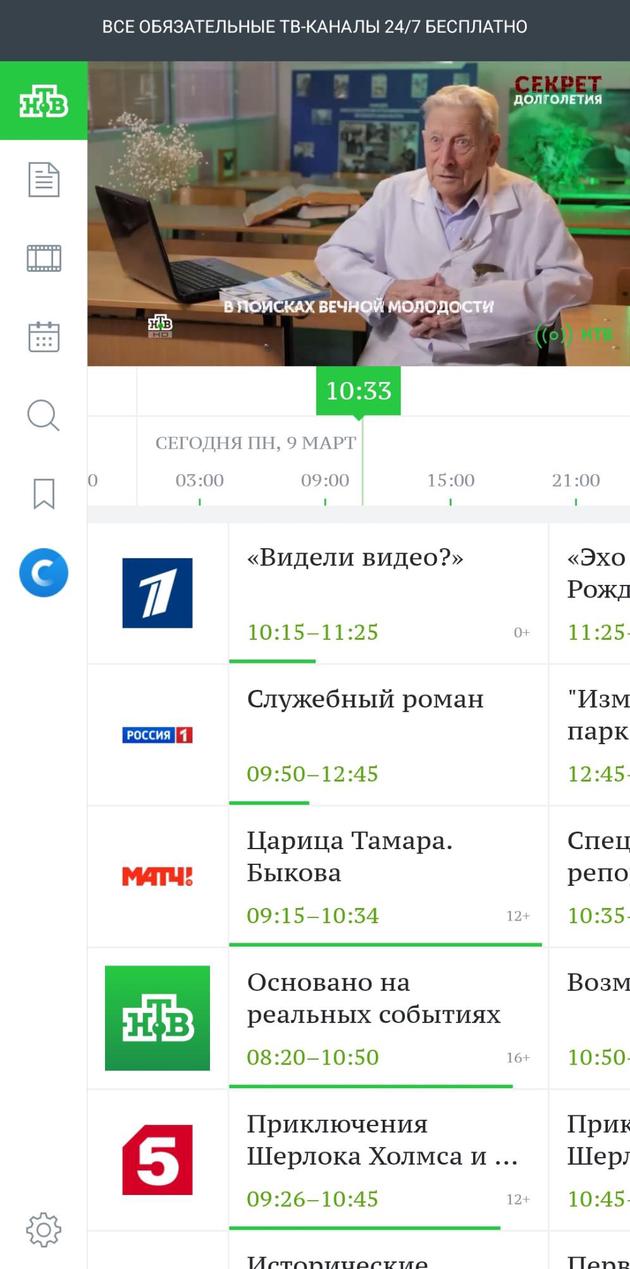Open the NTV home logo
Viewport: 630px width, 1269px height.
[x=43, y=101]
